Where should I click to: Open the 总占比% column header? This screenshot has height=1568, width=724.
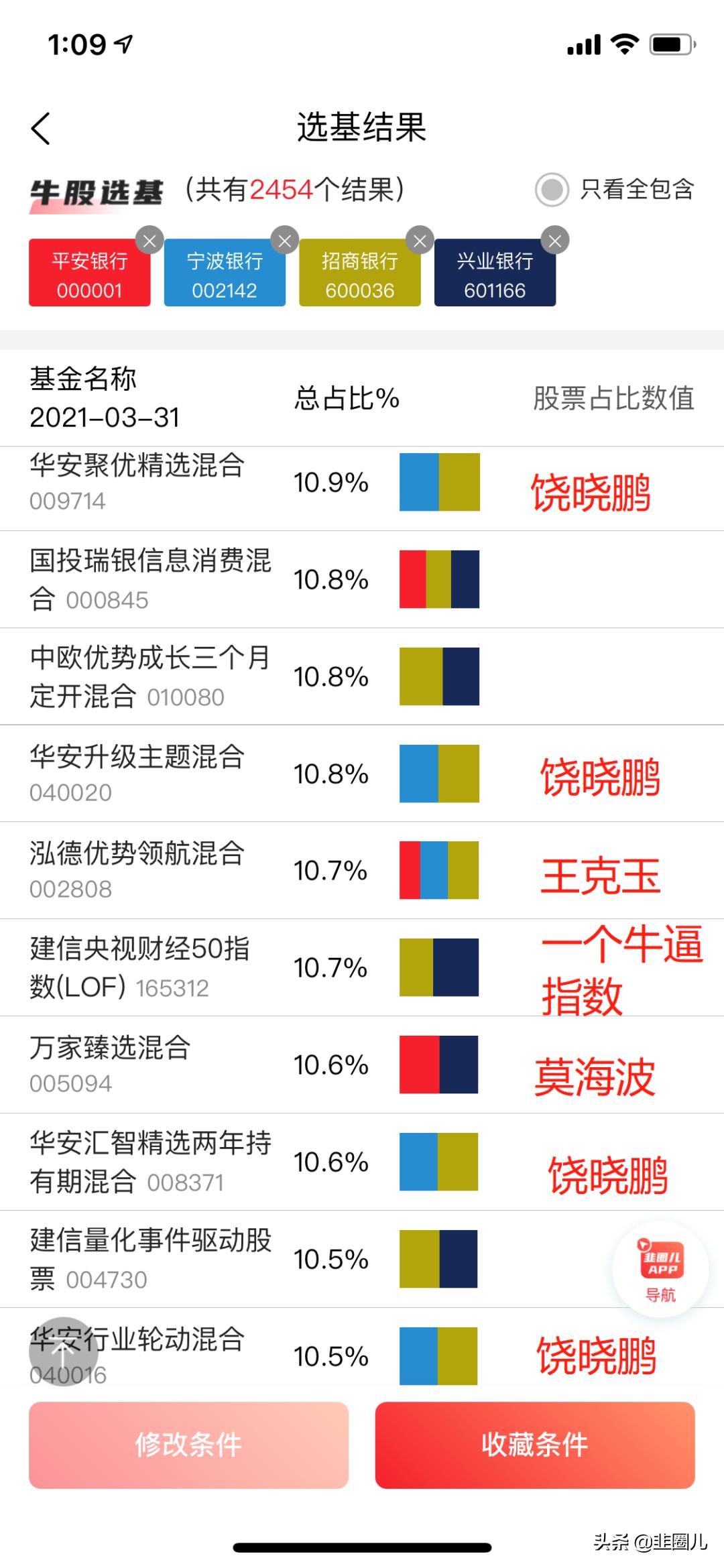(346, 397)
